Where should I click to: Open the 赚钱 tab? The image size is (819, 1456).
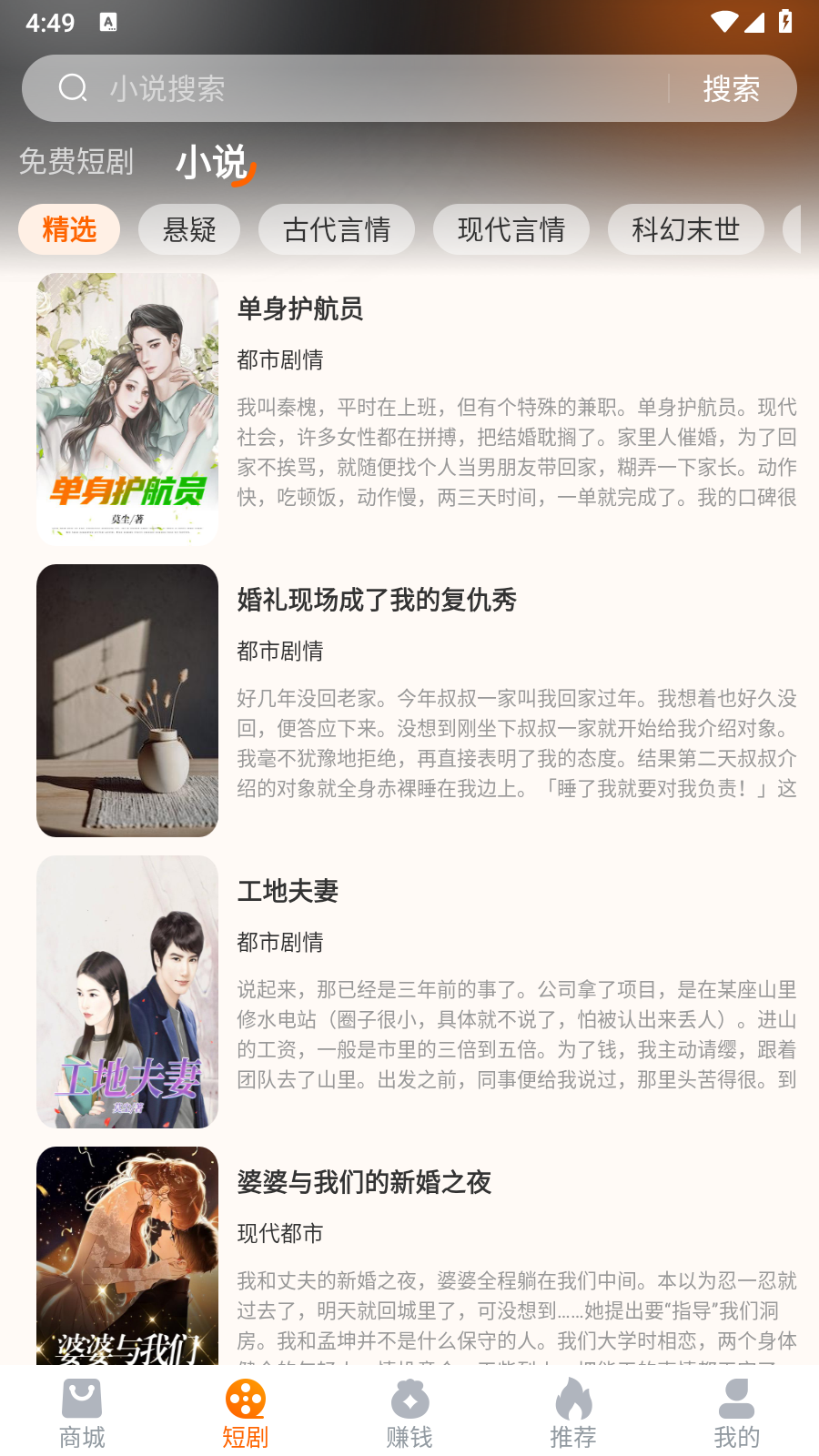click(409, 1414)
